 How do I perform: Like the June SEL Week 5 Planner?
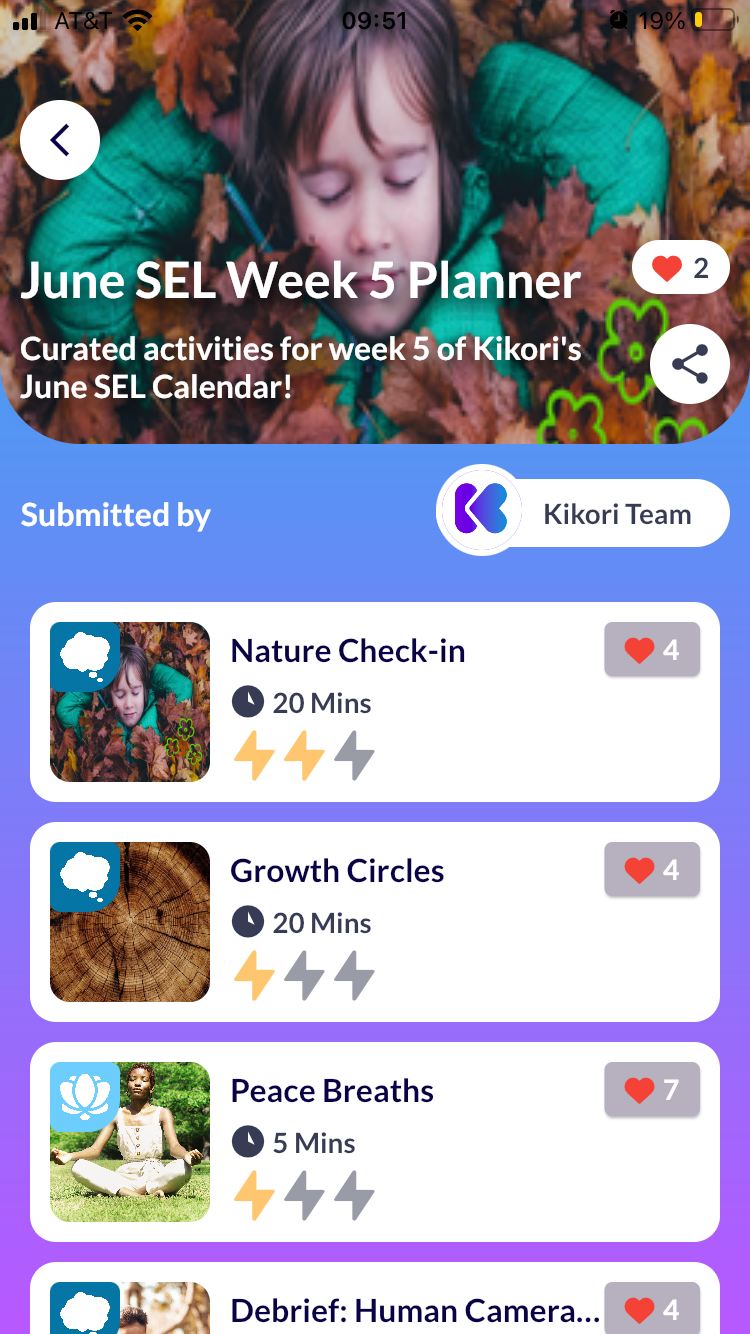point(681,267)
